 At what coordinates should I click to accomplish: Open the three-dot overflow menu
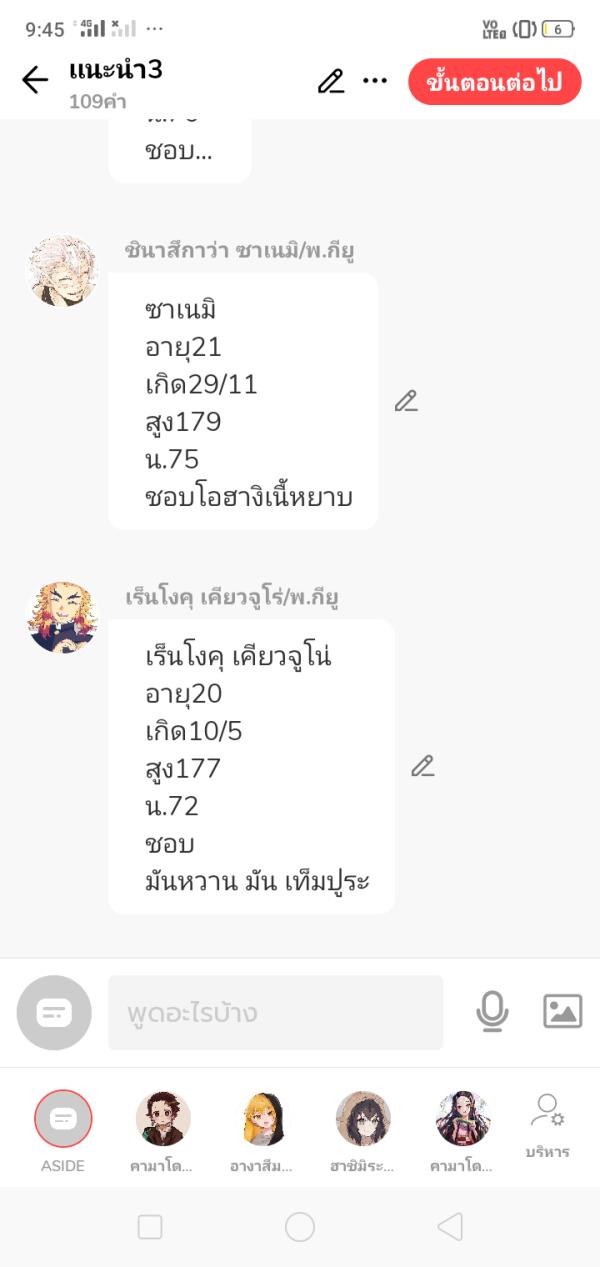coord(375,81)
